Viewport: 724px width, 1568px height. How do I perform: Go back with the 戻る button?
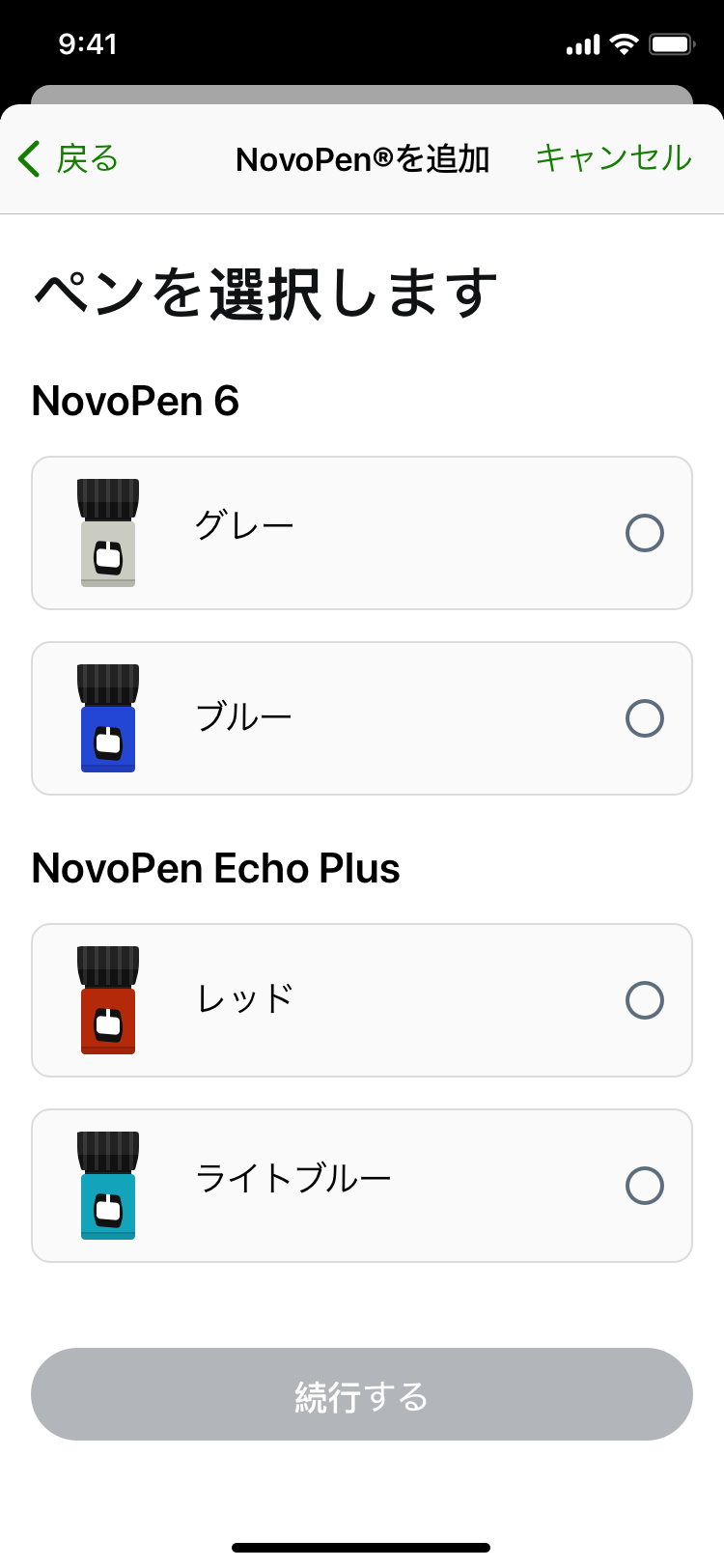(68, 158)
